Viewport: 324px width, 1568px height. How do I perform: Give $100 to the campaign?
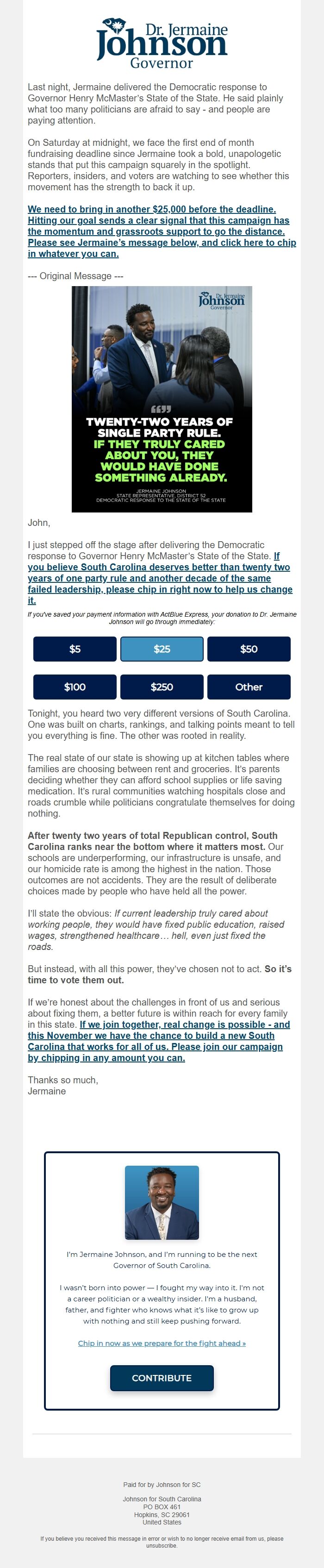(x=75, y=687)
